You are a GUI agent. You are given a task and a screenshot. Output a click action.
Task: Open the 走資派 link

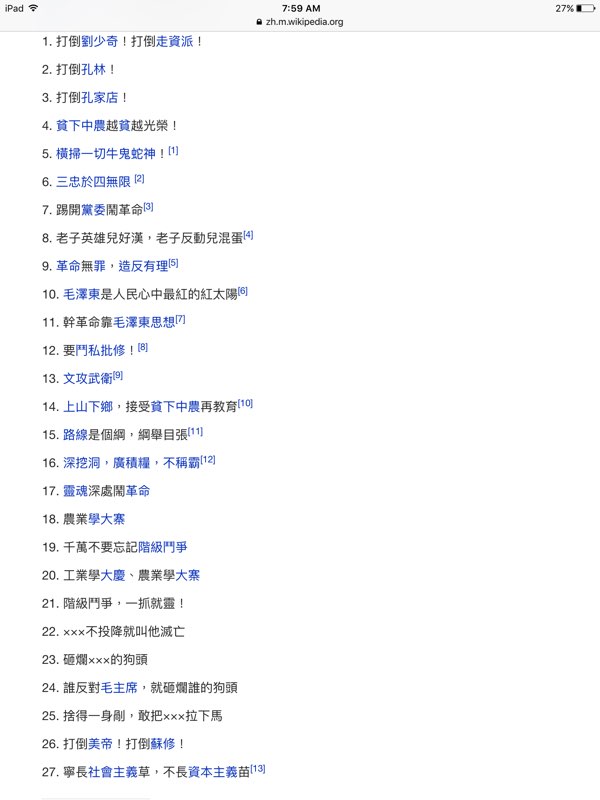pos(176,42)
